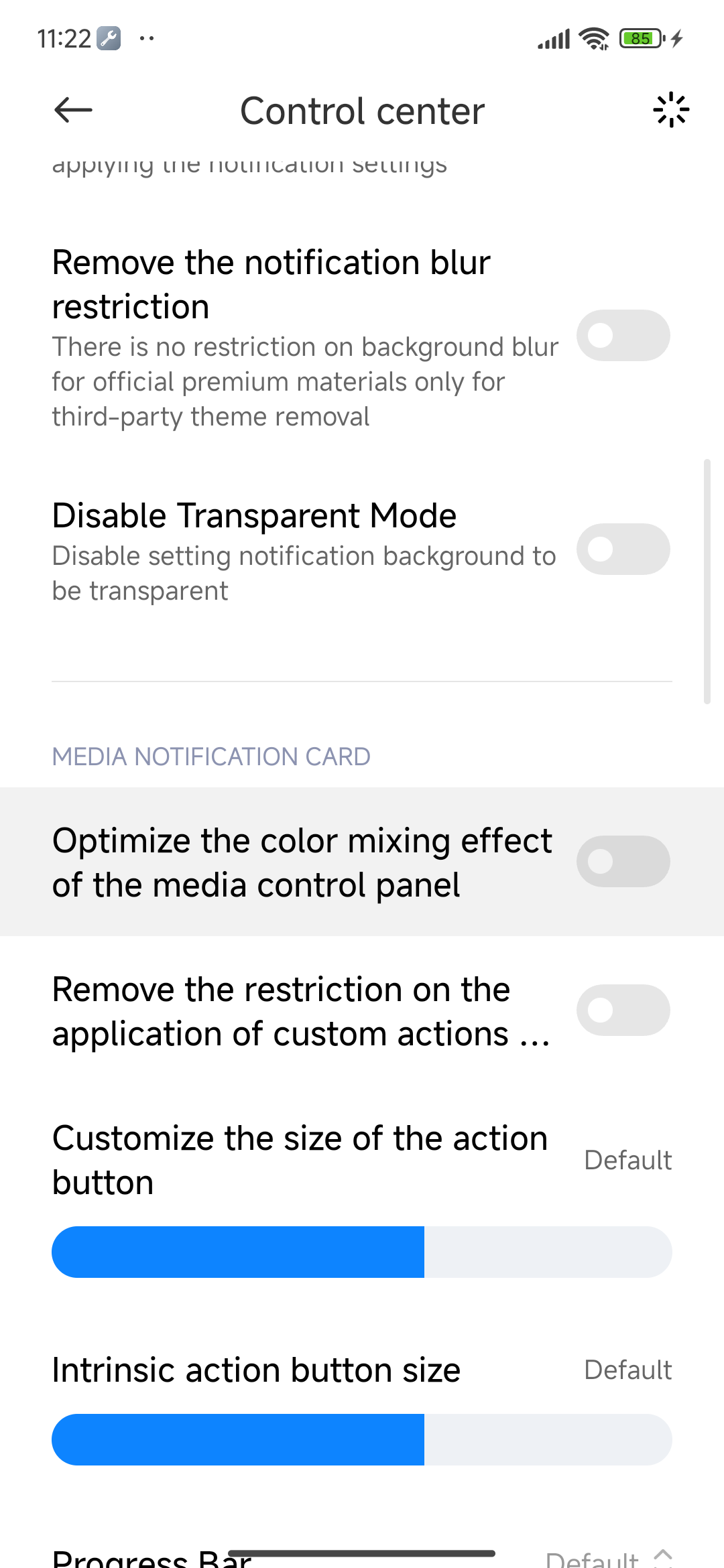The image size is (724, 1568).
Task: Turn on Optimize the color mixing effect
Action: 623,861
